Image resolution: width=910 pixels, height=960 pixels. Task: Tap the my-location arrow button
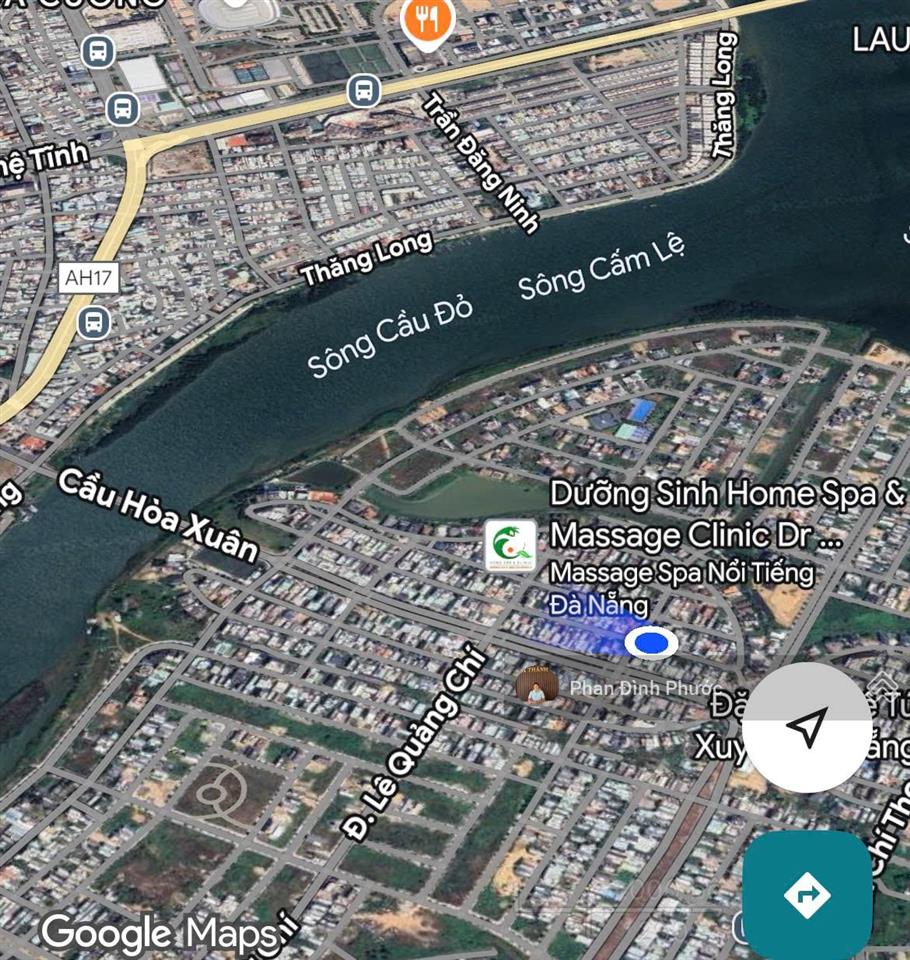(807, 727)
